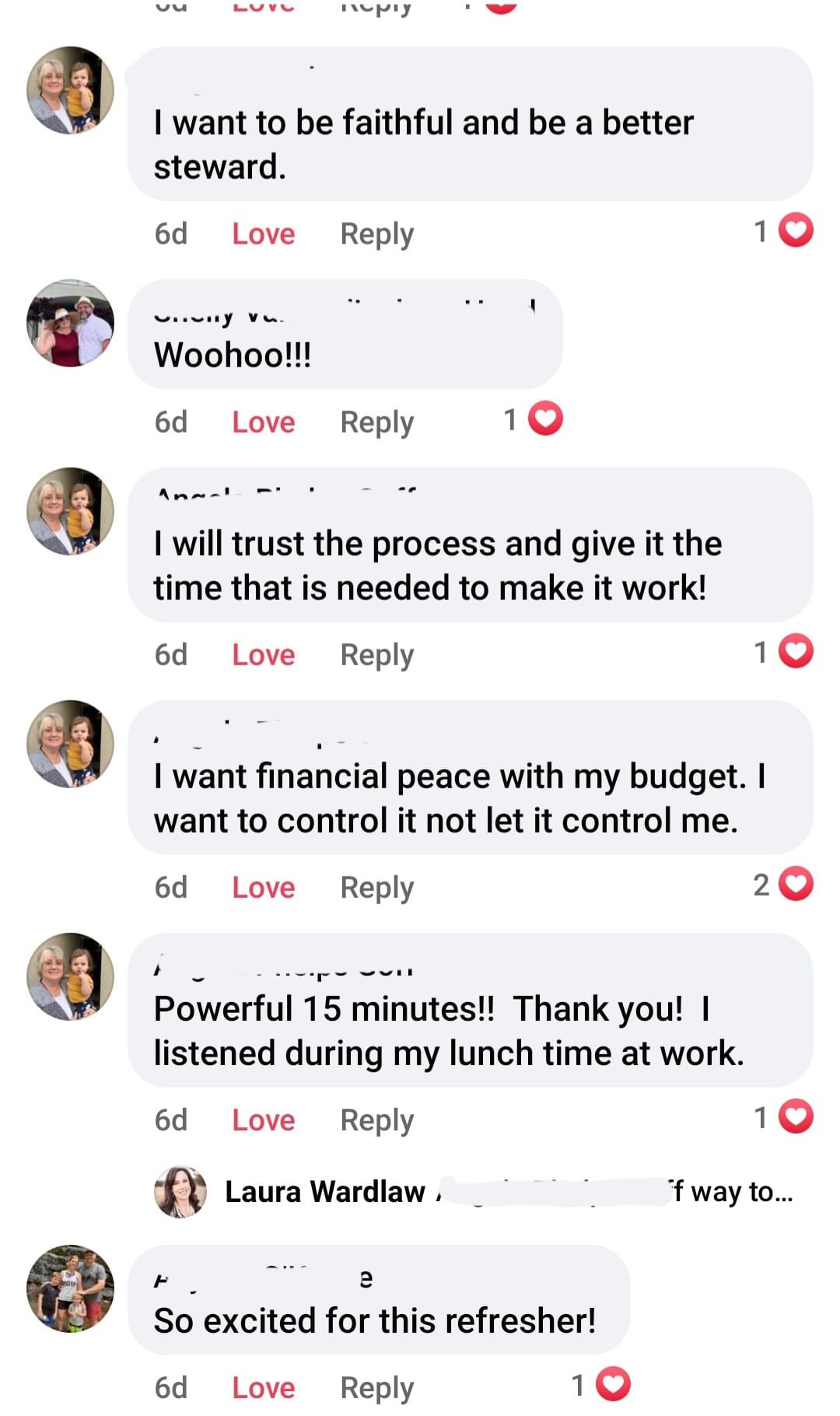Love the 'financial peace with my budget' comment
Image resolution: width=840 pixels, height=1416 pixels.
pyautogui.click(x=263, y=887)
